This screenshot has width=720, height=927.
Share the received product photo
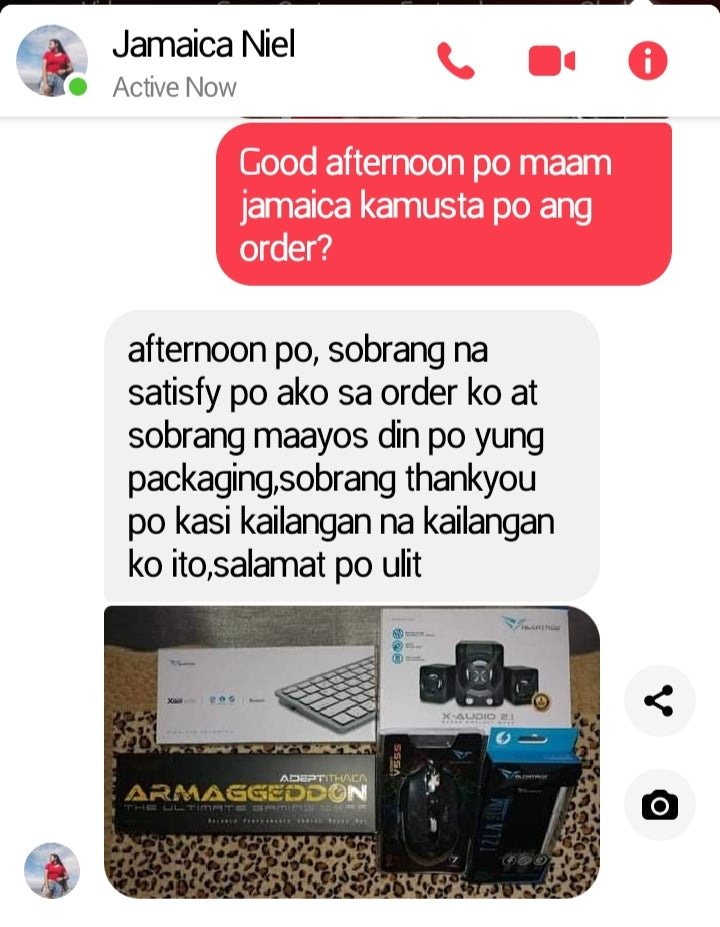[x=659, y=701]
